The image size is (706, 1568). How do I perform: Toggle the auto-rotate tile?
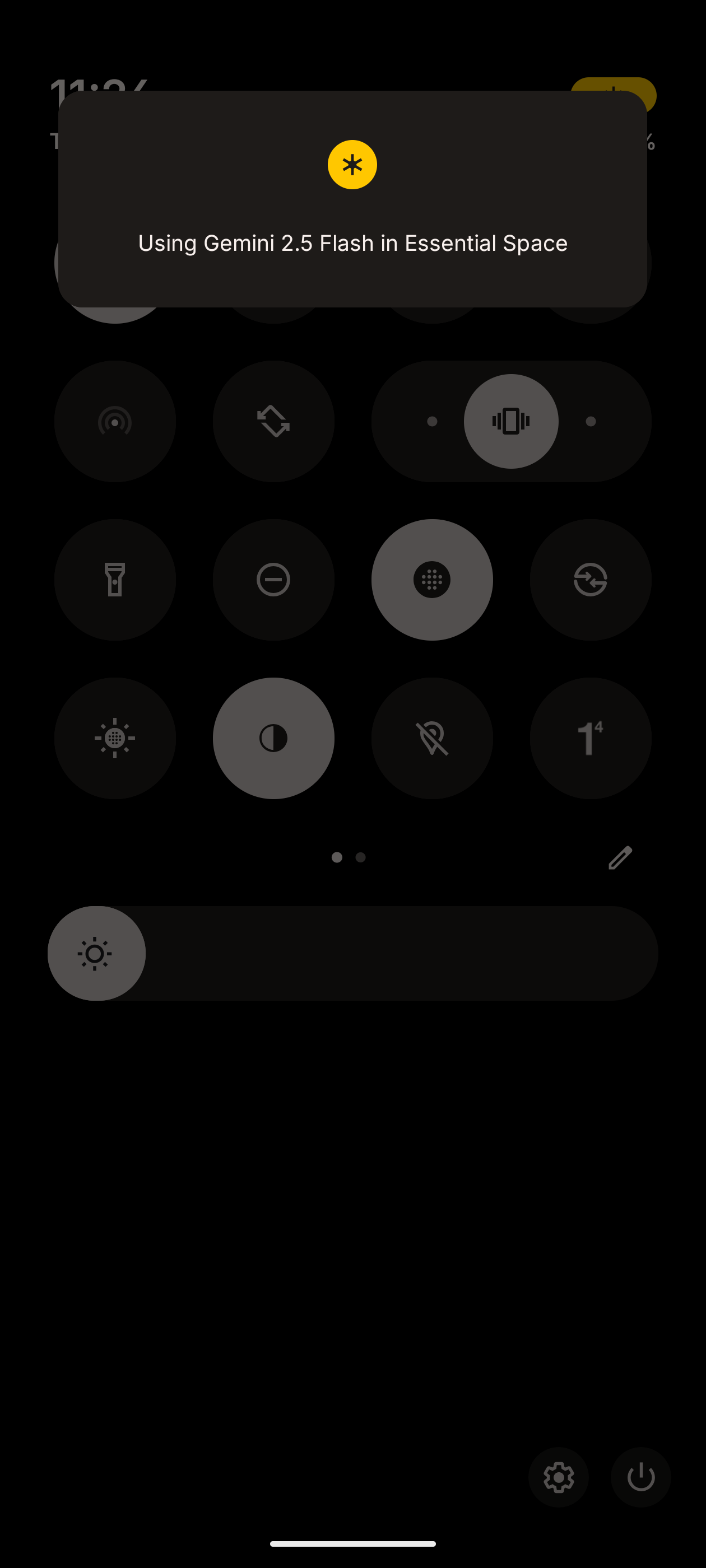pyautogui.click(x=273, y=421)
